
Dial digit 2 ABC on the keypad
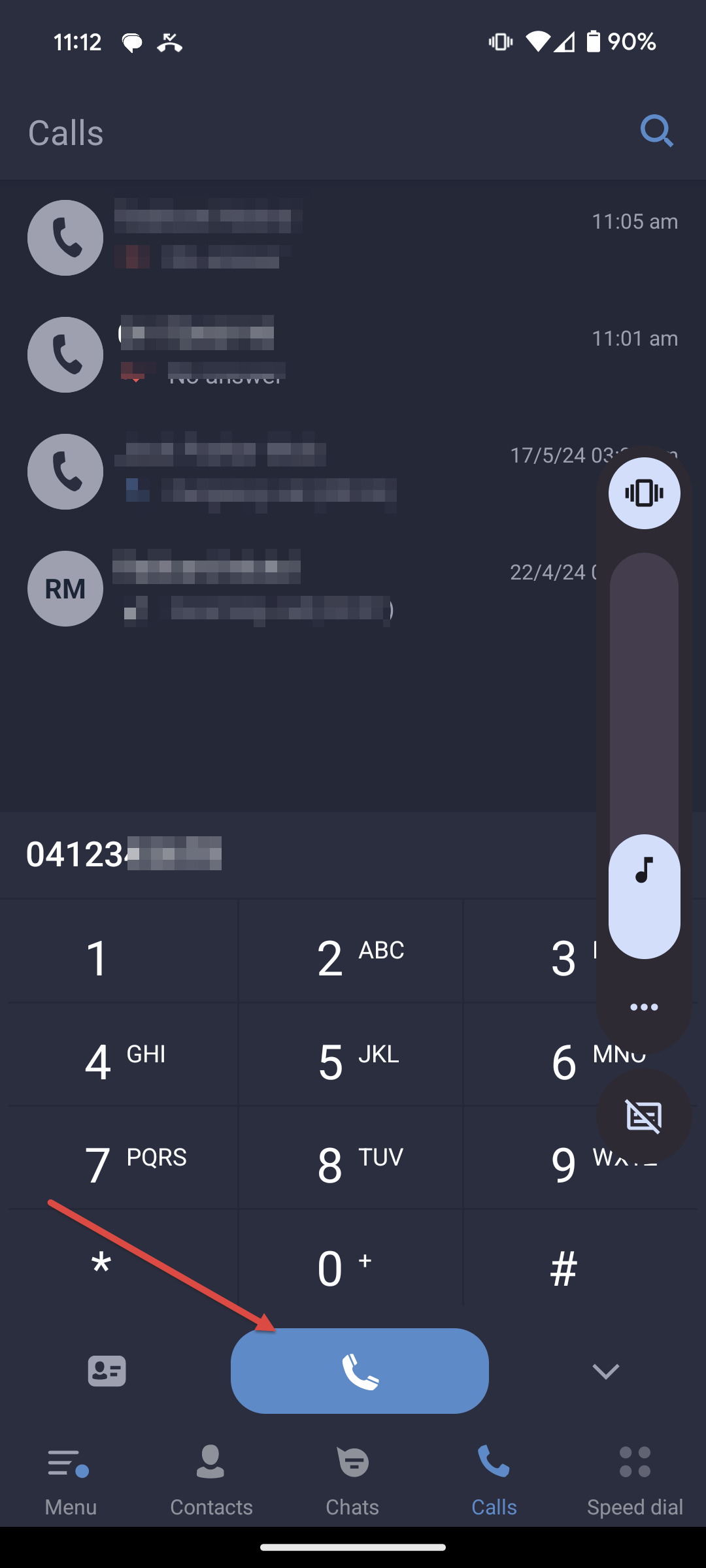(351, 951)
